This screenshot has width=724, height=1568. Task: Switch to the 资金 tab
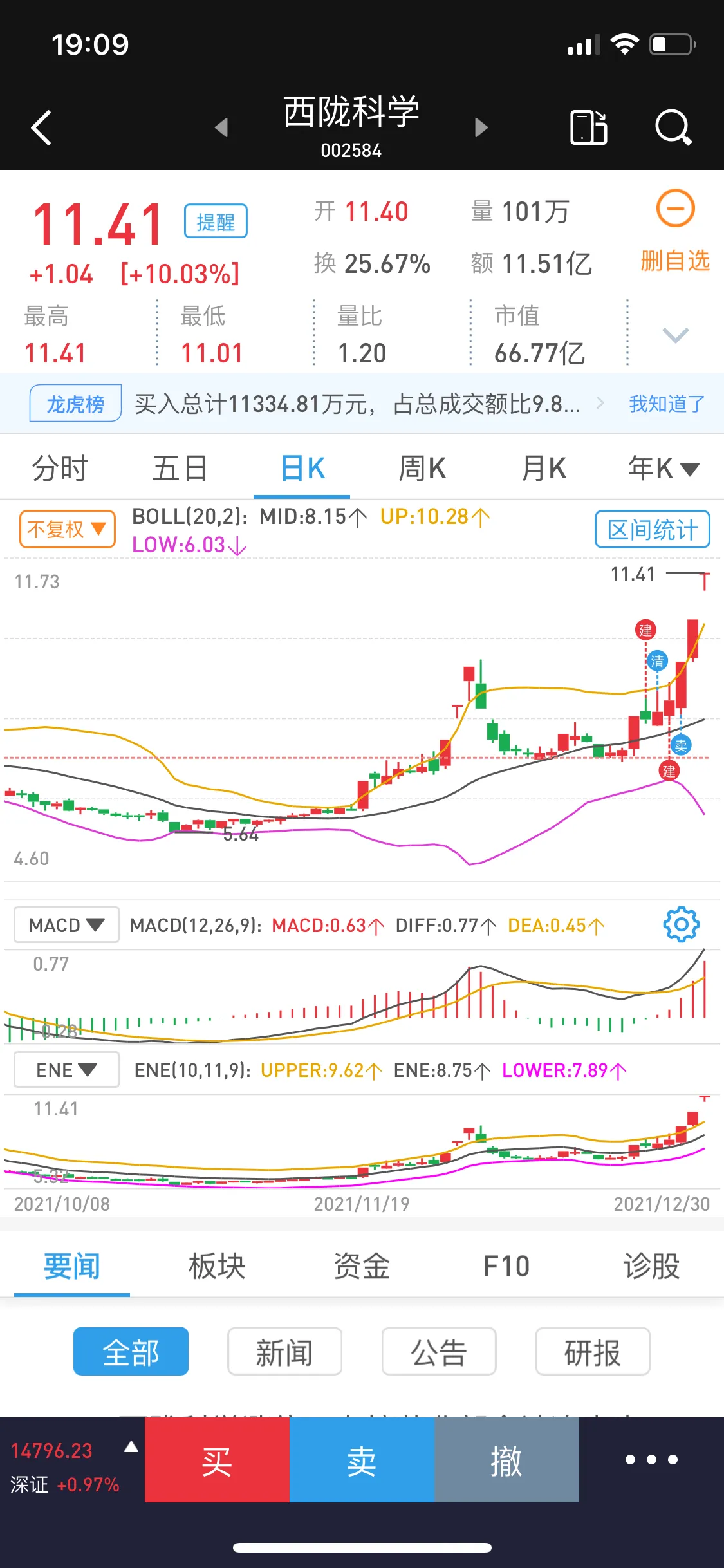click(x=362, y=1266)
